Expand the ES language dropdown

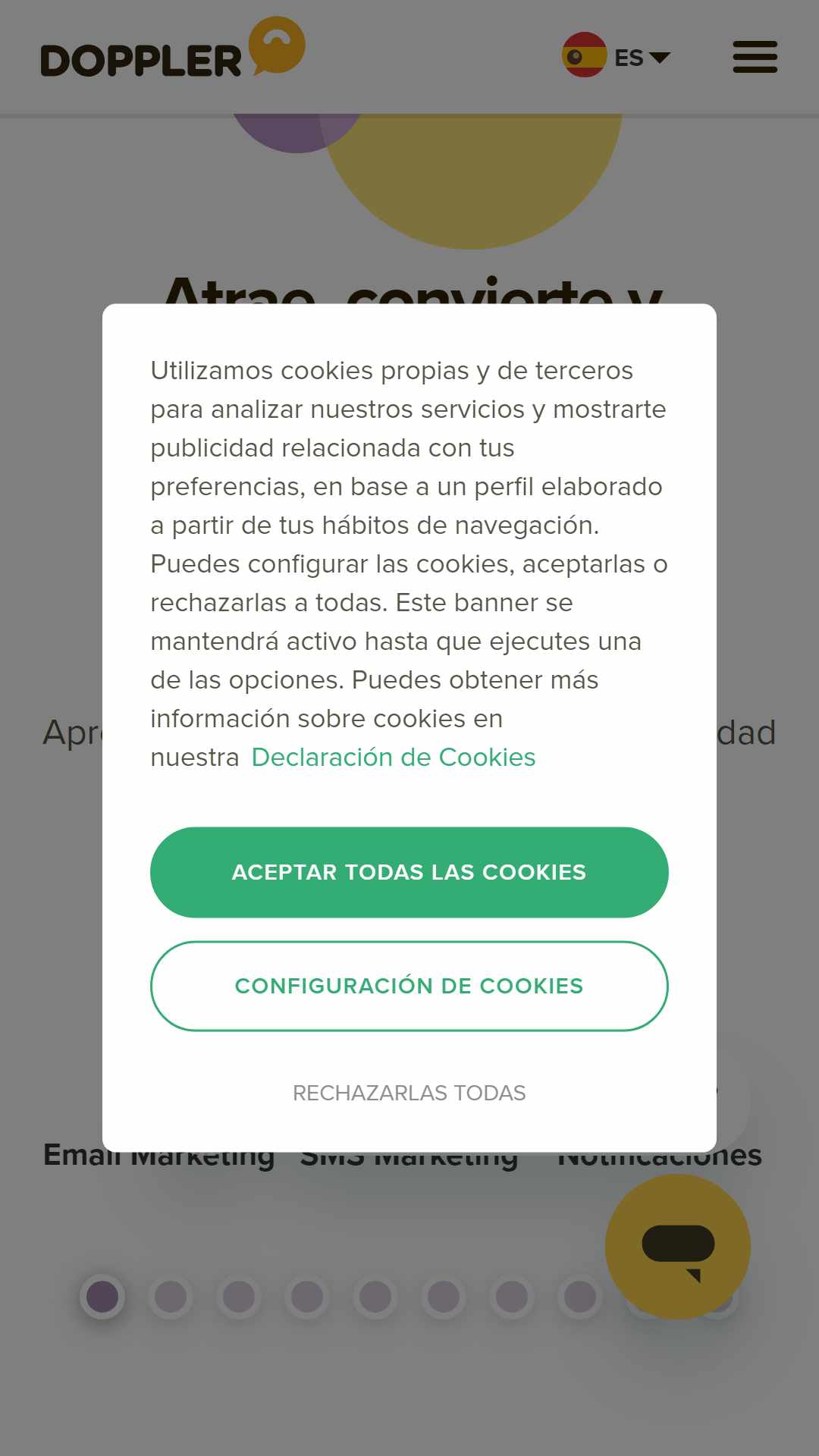click(617, 56)
